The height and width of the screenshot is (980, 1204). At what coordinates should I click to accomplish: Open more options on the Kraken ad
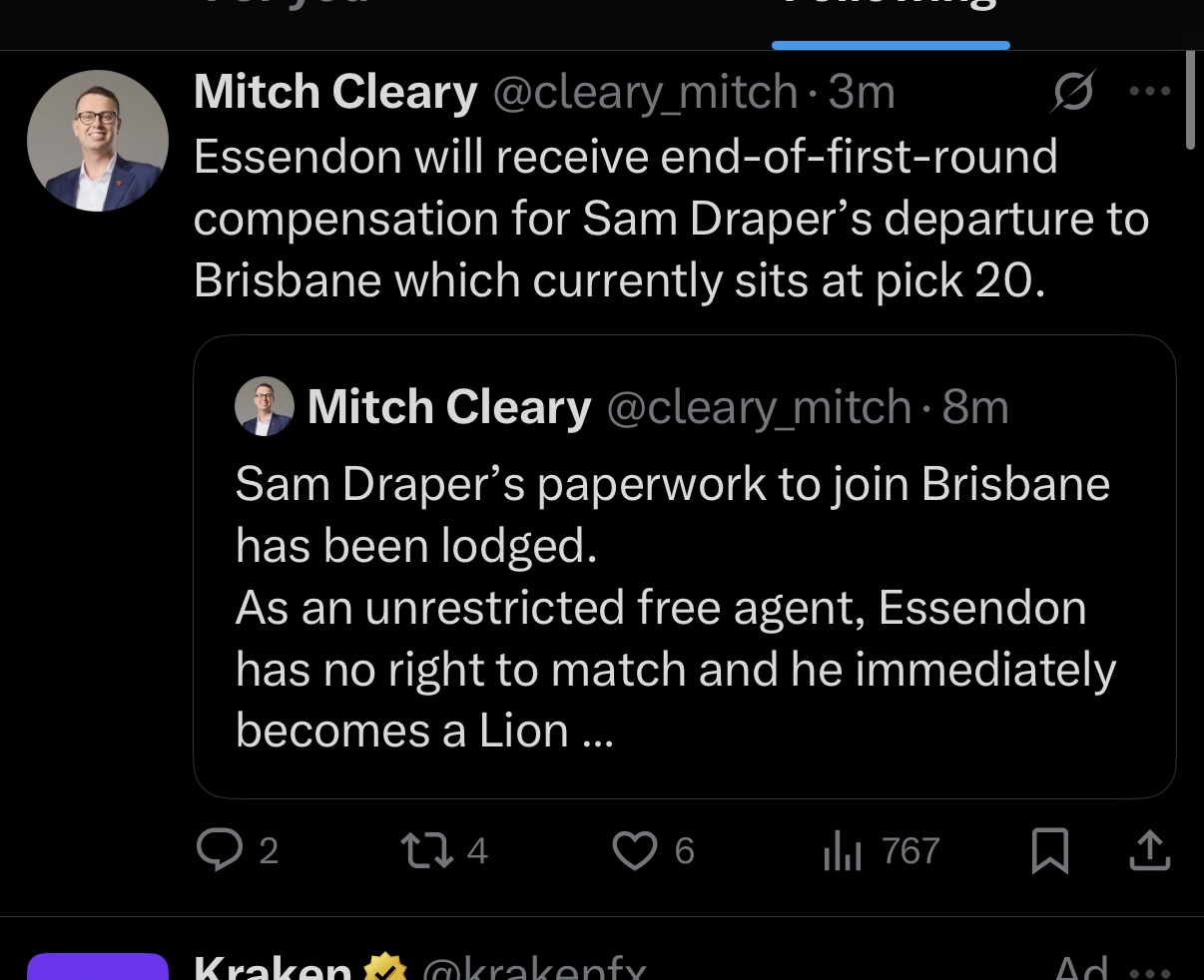point(1149,970)
